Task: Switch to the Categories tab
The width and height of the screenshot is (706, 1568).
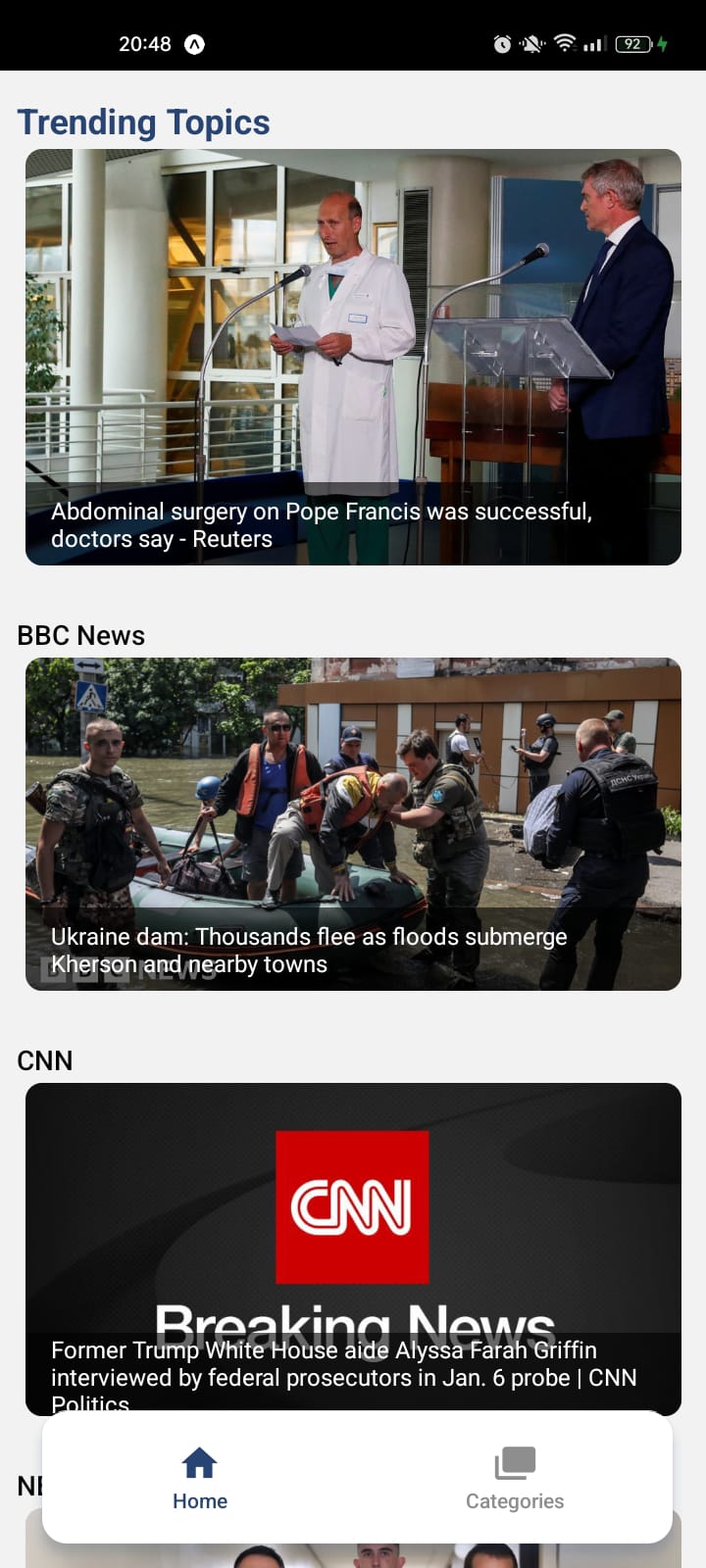Action: tap(515, 1479)
